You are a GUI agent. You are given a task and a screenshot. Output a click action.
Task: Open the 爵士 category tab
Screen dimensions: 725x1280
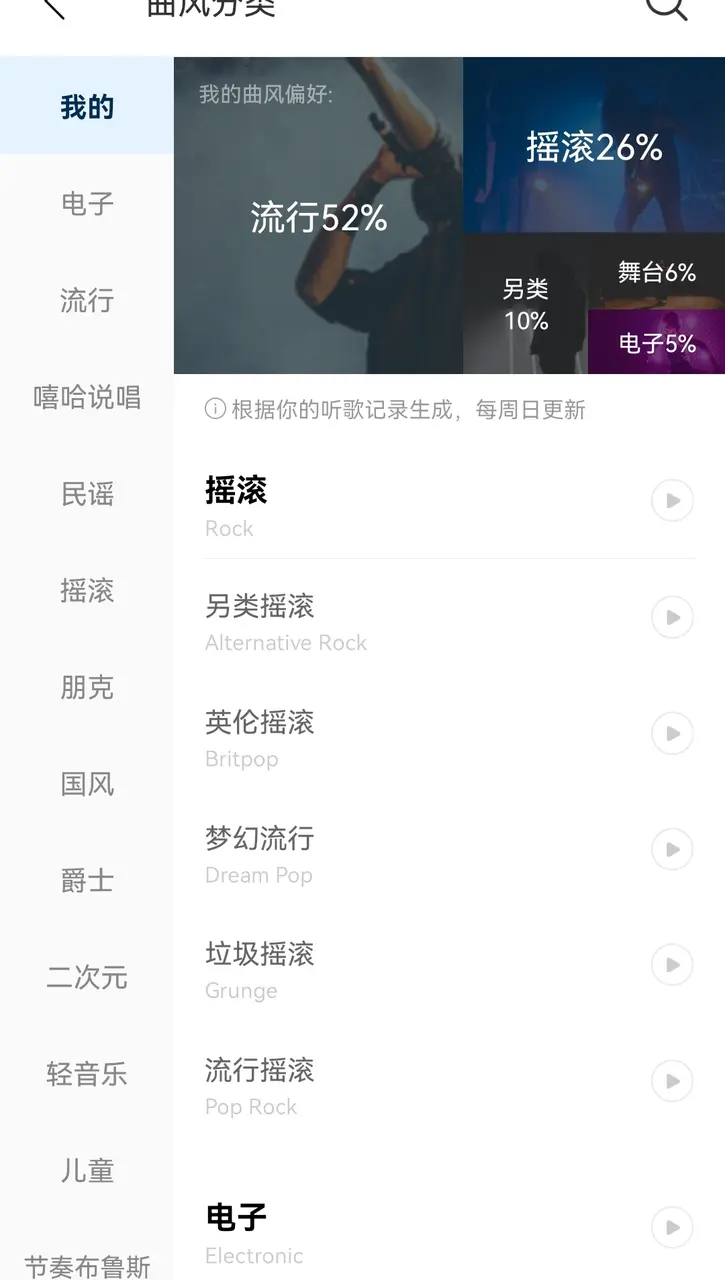pyautogui.click(x=87, y=881)
